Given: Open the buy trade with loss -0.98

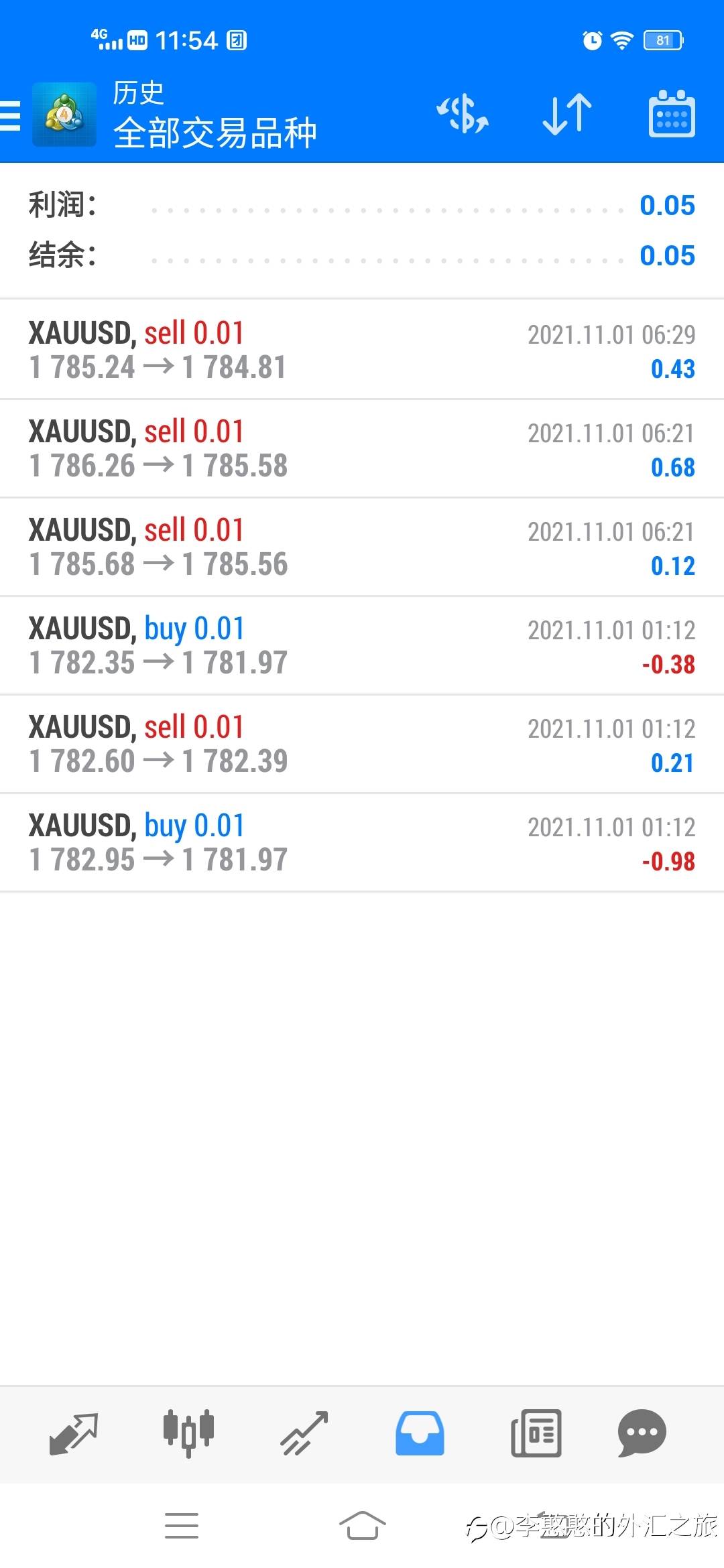Looking at the screenshot, I should (x=362, y=842).
